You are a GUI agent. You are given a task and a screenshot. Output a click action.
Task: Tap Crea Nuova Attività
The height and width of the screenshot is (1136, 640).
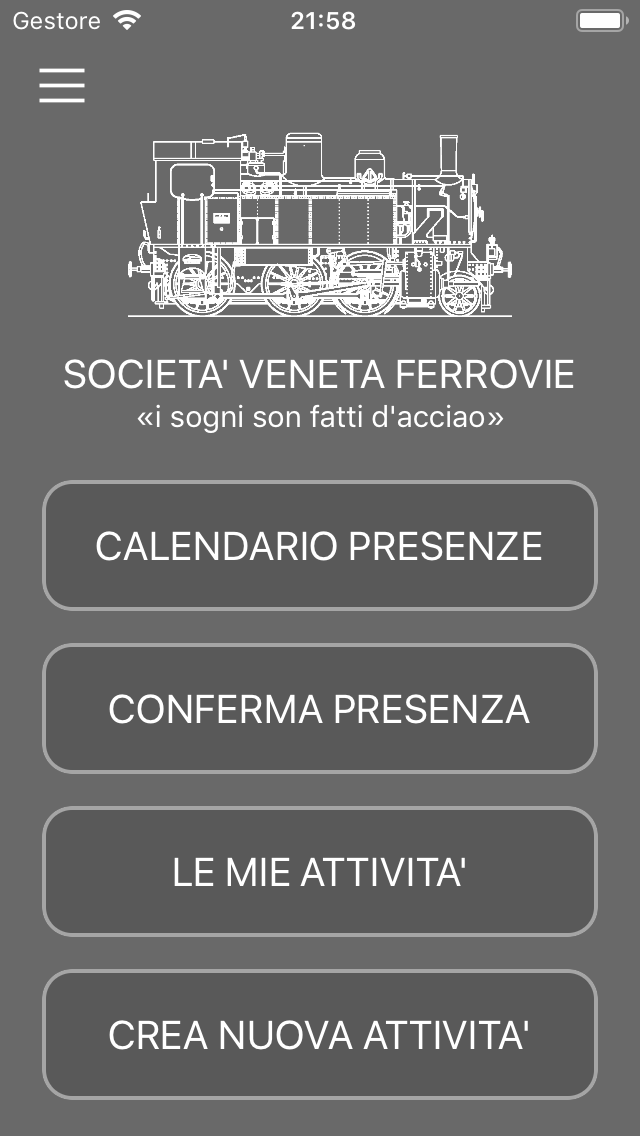coord(319,1035)
